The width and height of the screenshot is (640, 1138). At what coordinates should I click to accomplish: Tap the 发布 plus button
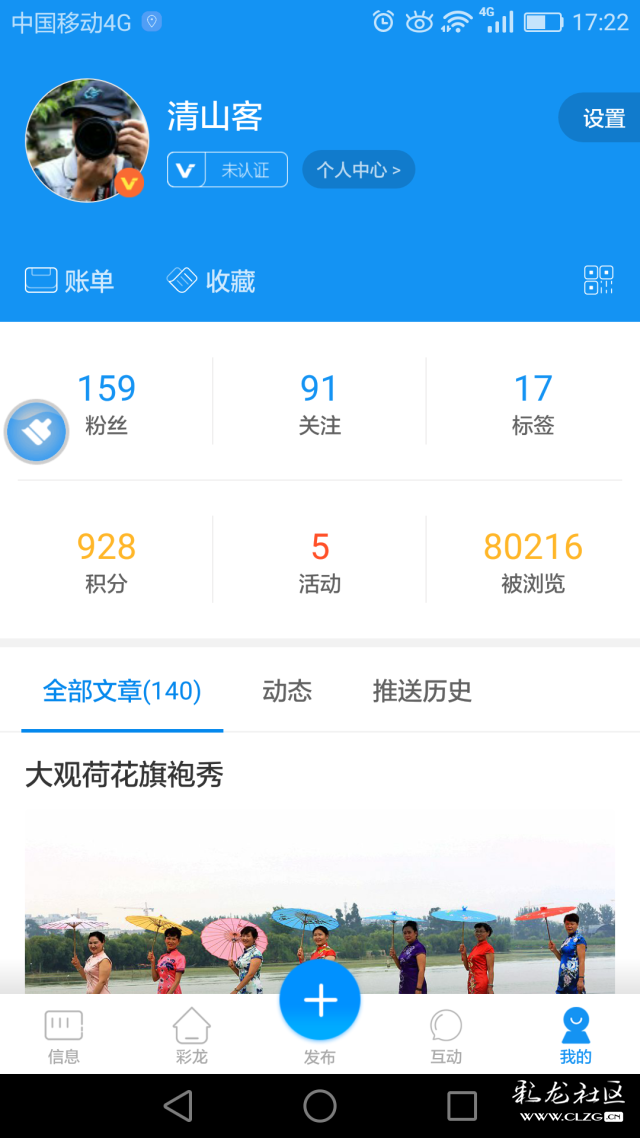point(320,1001)
